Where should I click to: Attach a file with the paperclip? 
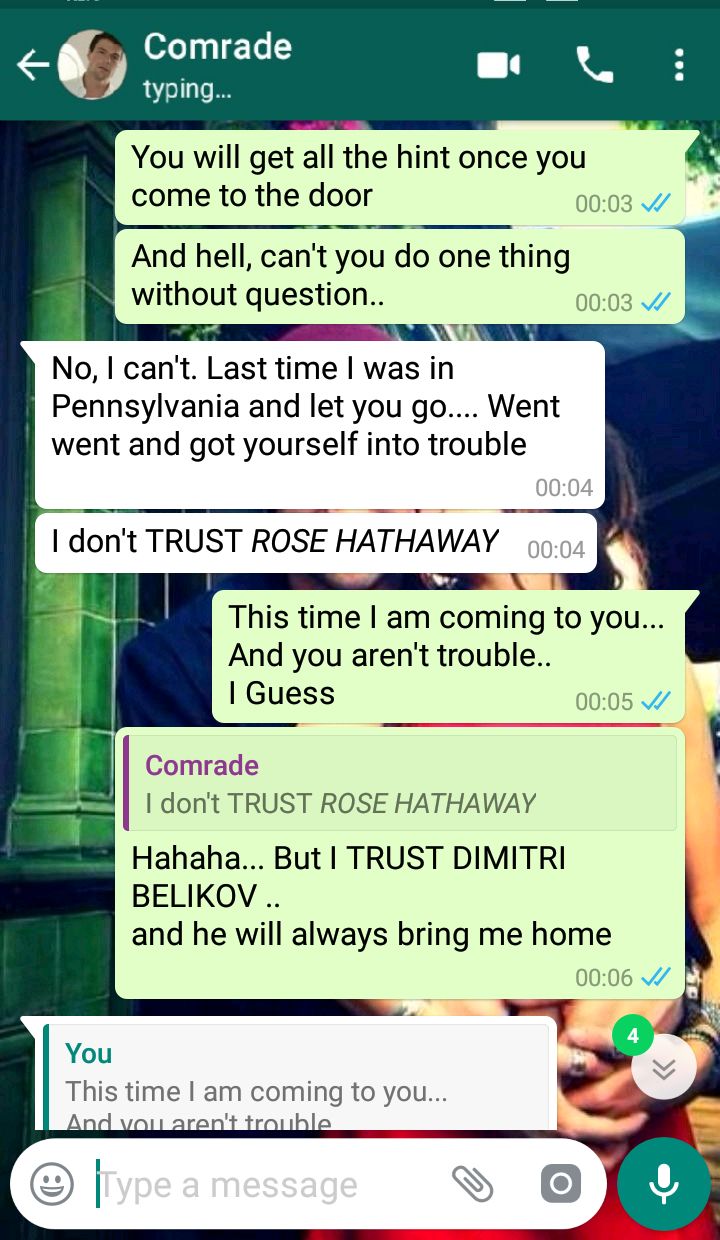click(472, 1185)
